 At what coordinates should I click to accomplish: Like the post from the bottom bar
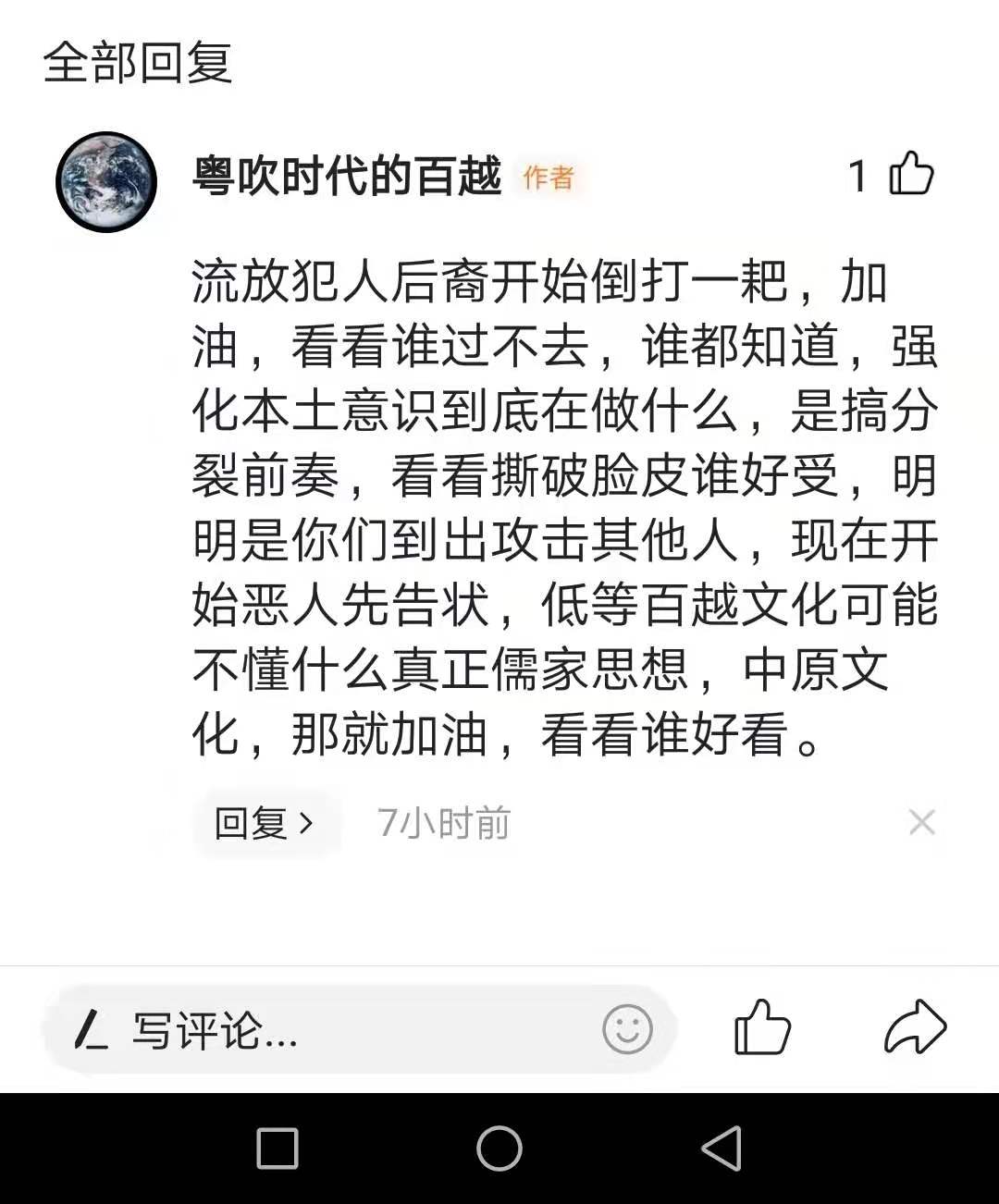[762, 1027]
